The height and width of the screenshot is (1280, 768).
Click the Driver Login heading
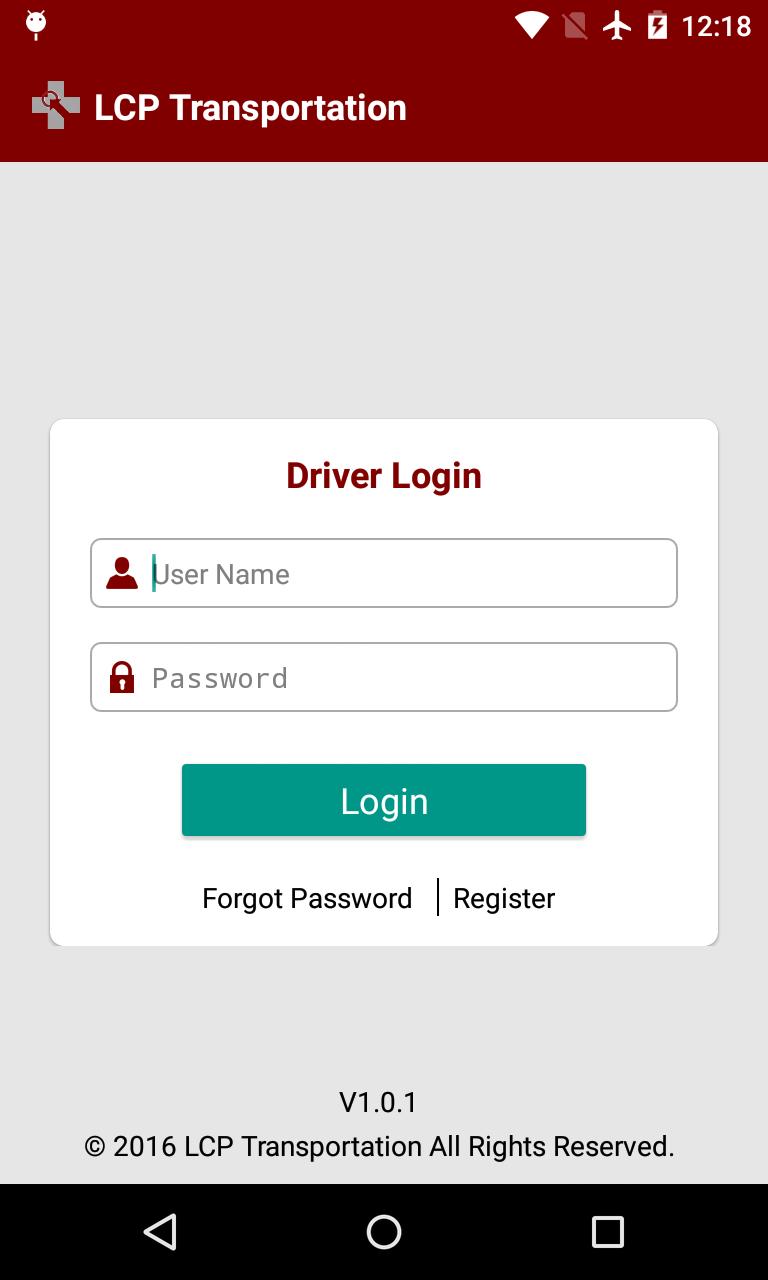(x=383, y=475)
